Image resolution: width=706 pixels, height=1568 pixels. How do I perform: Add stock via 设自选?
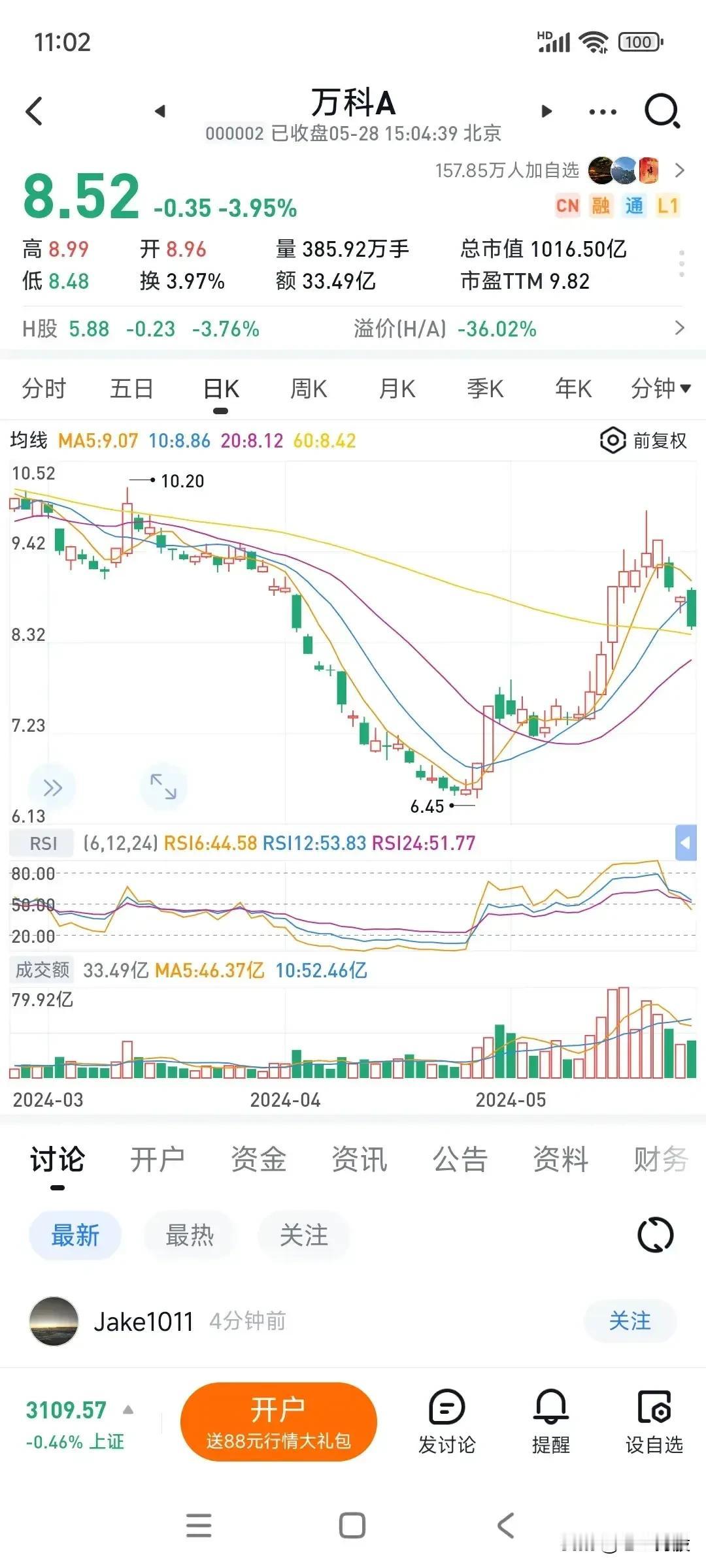click(654, 1422)
